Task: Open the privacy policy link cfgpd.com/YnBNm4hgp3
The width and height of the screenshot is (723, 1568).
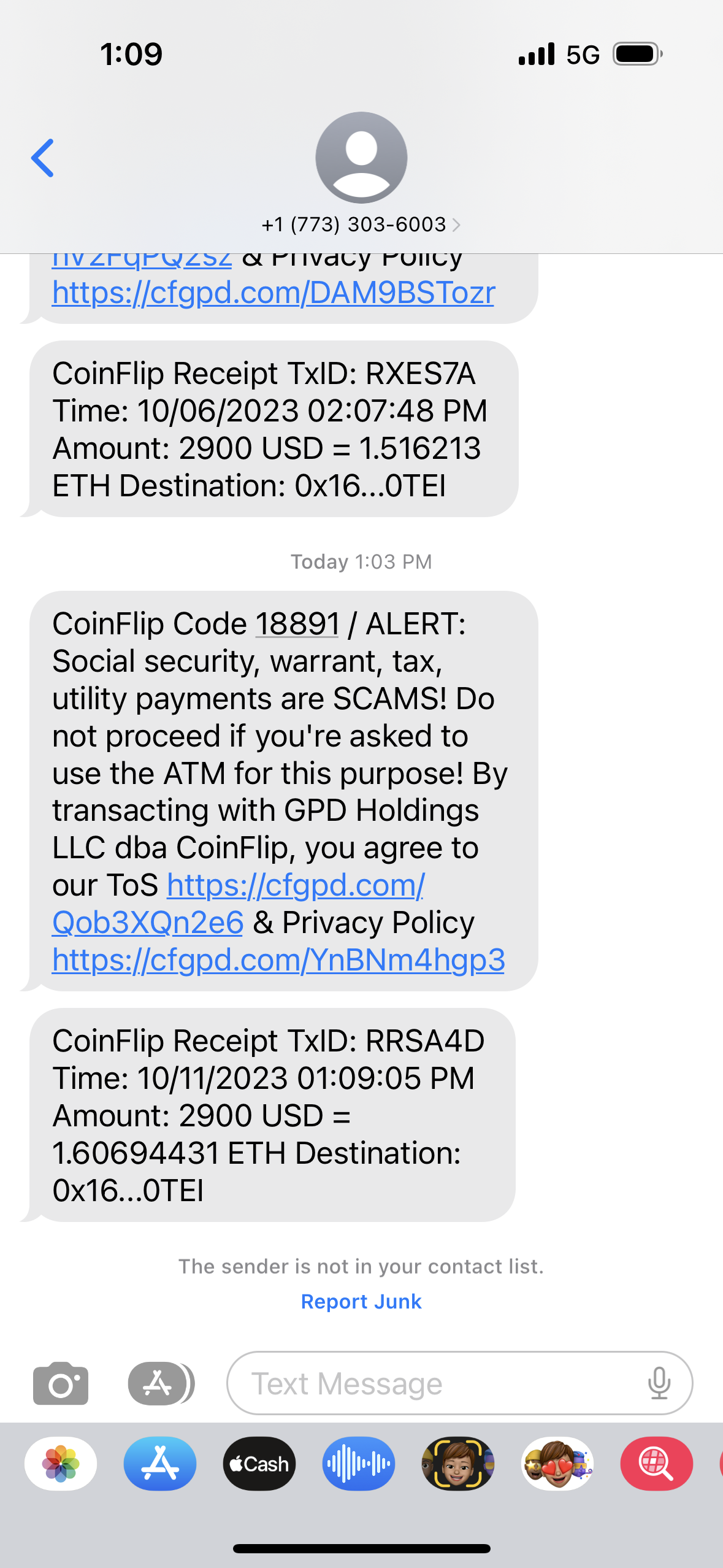Action: click(x=278, y=960)
